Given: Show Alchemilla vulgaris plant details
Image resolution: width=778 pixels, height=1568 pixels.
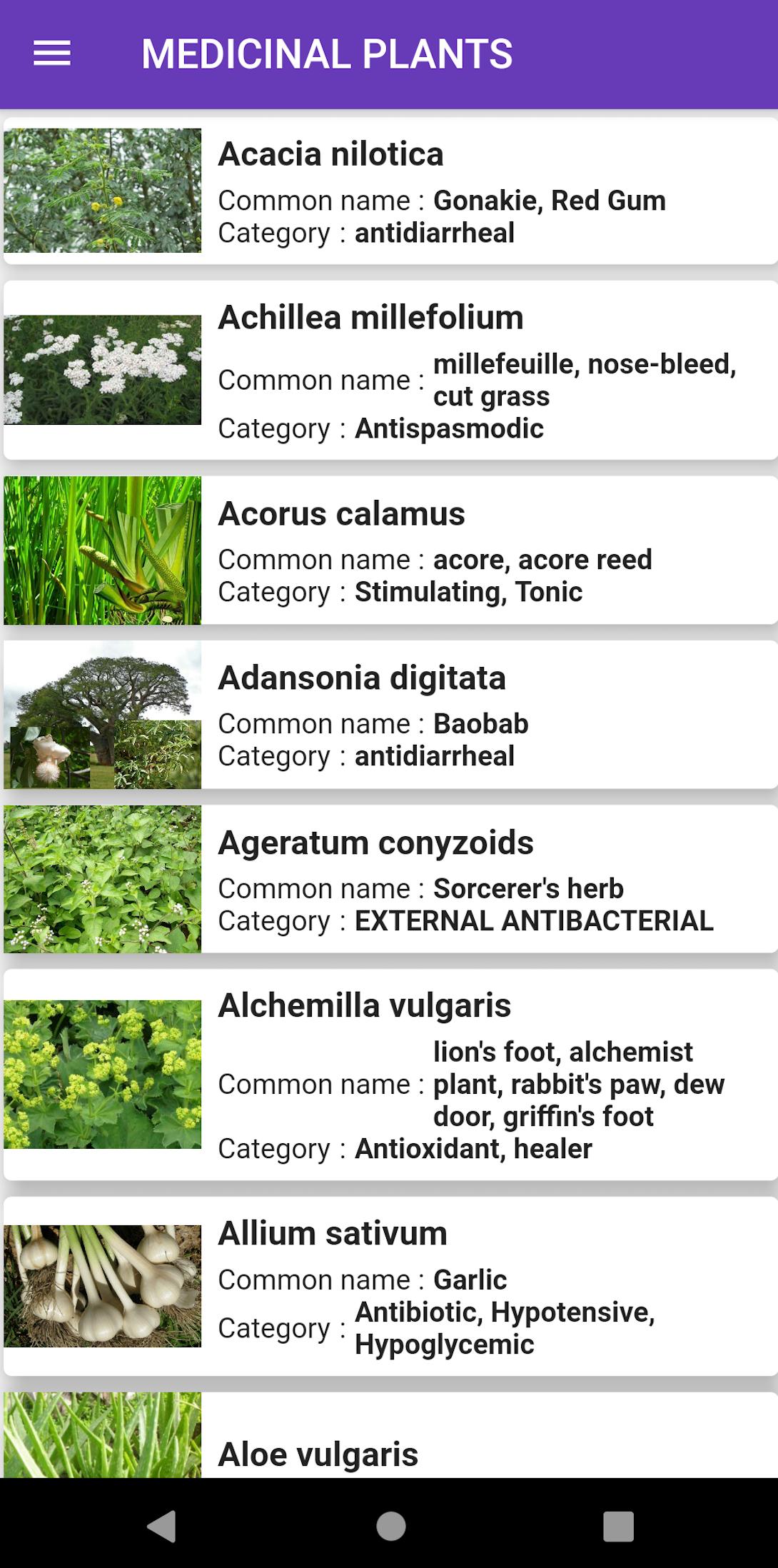Looking at the screenshot, I should click(390, 1075).
